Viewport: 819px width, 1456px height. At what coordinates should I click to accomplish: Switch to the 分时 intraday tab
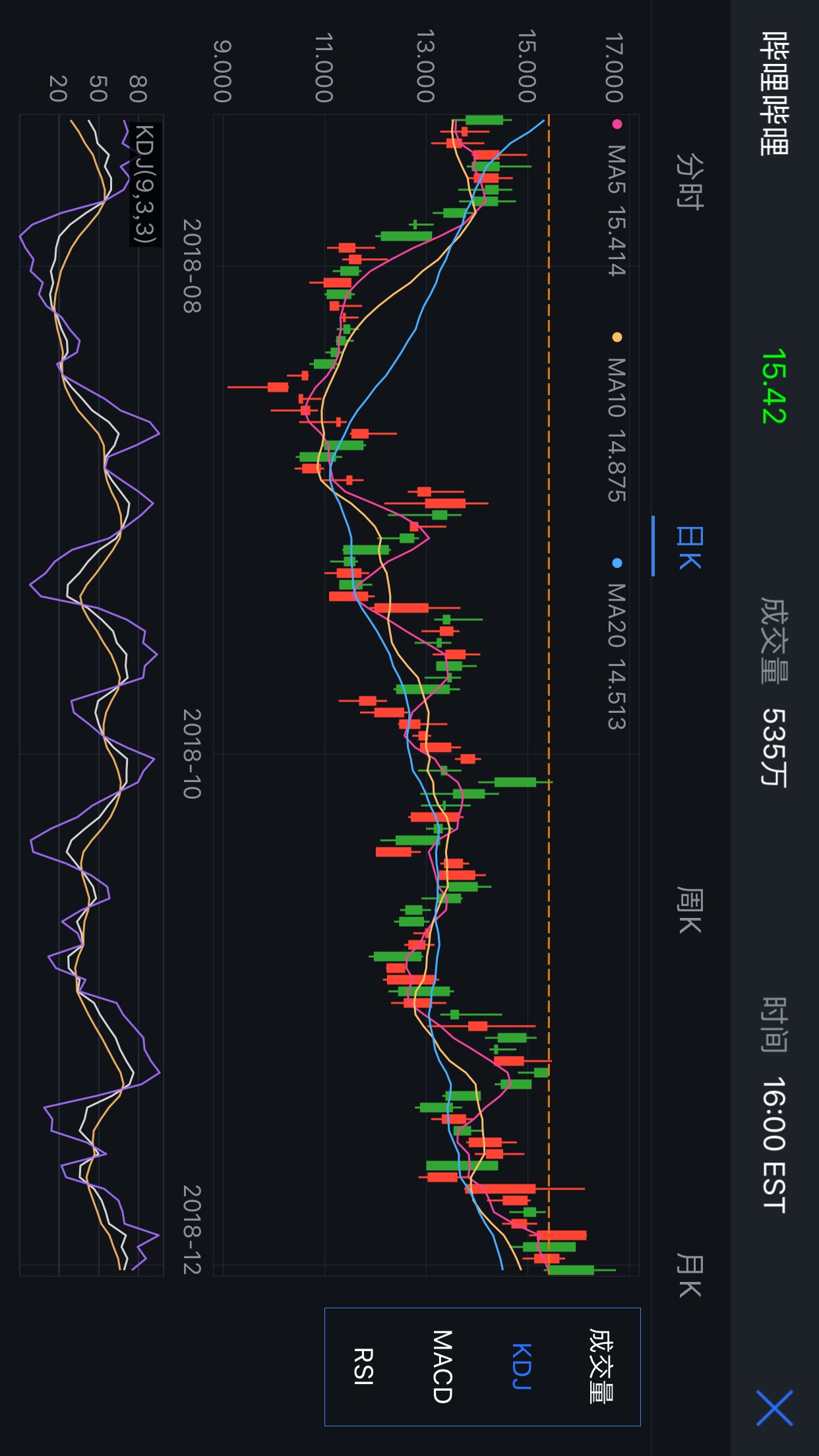pos(690,181)
